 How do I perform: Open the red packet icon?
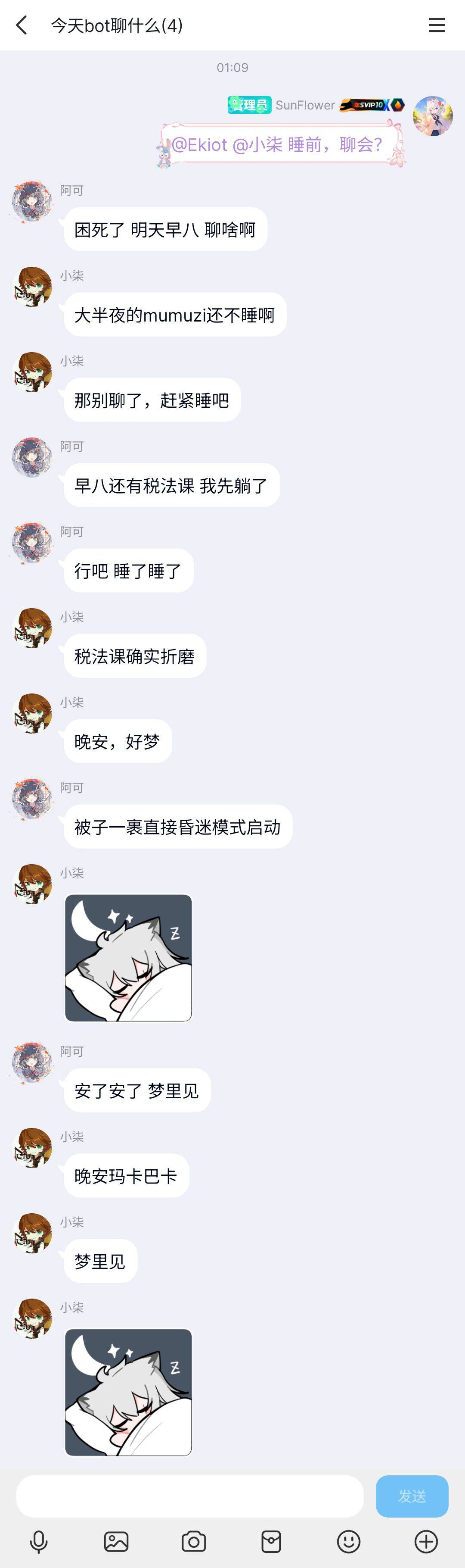click(271, 1541)
